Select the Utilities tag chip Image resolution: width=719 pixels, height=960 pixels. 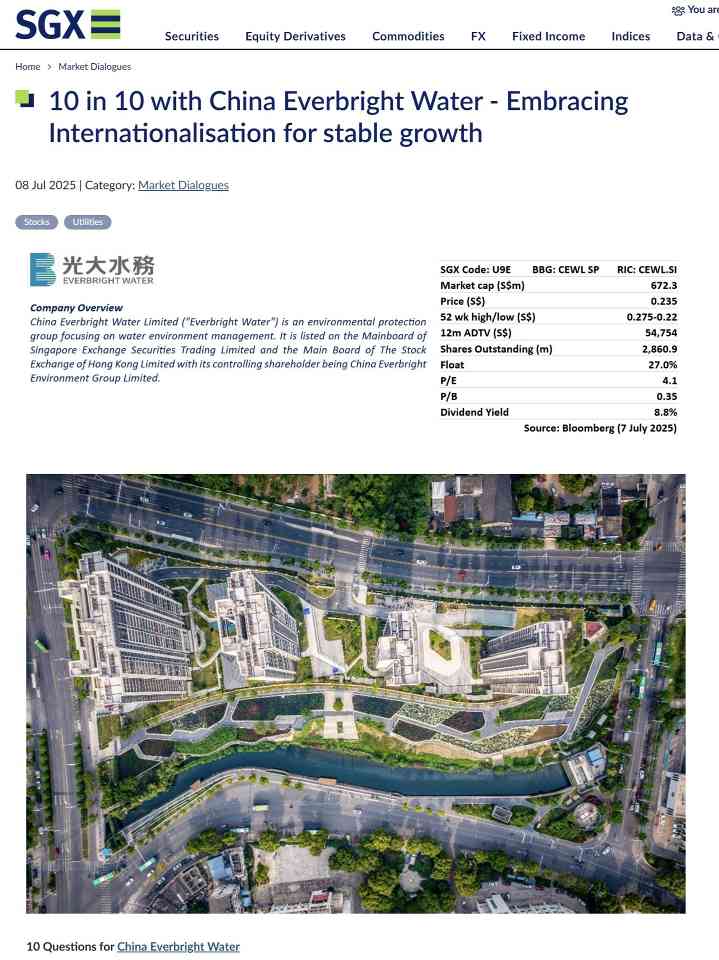[88, 222]
